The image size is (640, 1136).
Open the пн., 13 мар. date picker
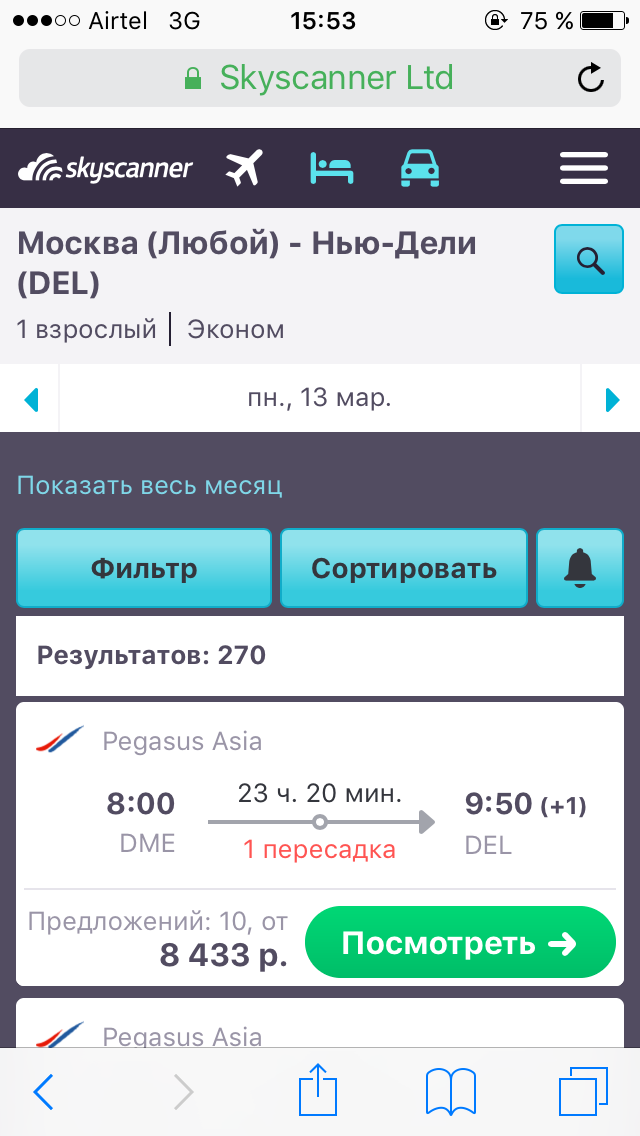click(x=320, y=398)
